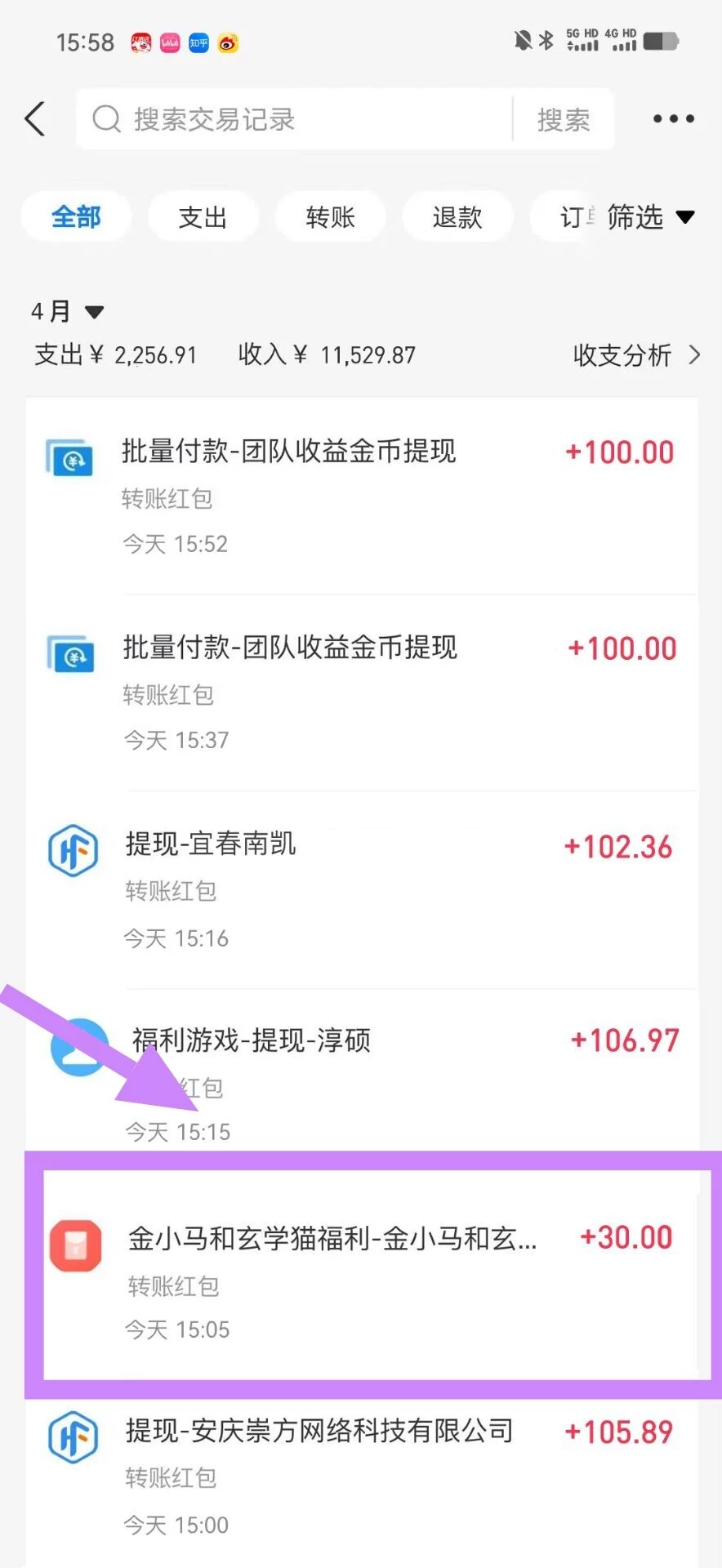Image resolution: width=722 pixels, height=1568 pixels.
Task: Open the +100.00 transaction at 15:37
Action: click(x=361, y=693)
